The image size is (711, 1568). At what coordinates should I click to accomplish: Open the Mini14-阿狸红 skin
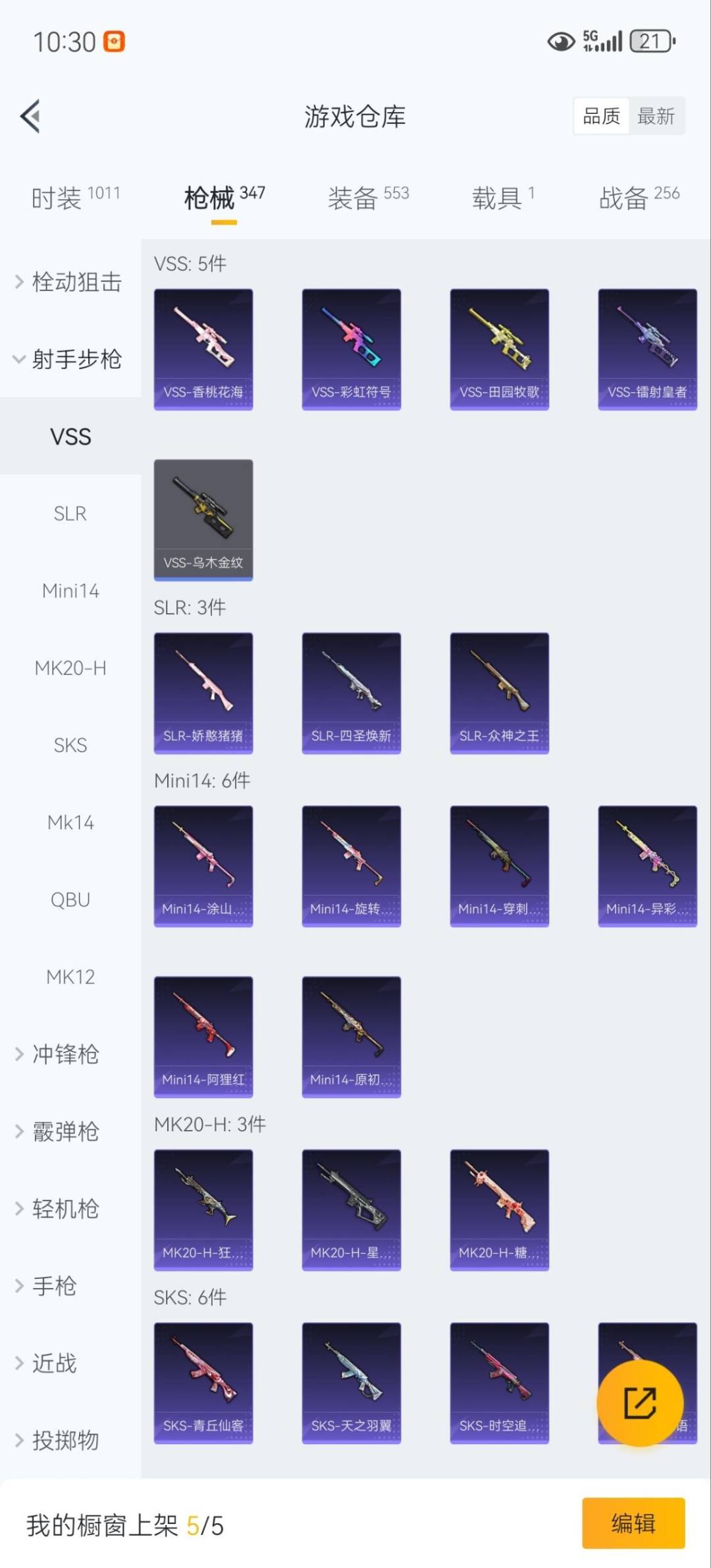point(203,1037)
